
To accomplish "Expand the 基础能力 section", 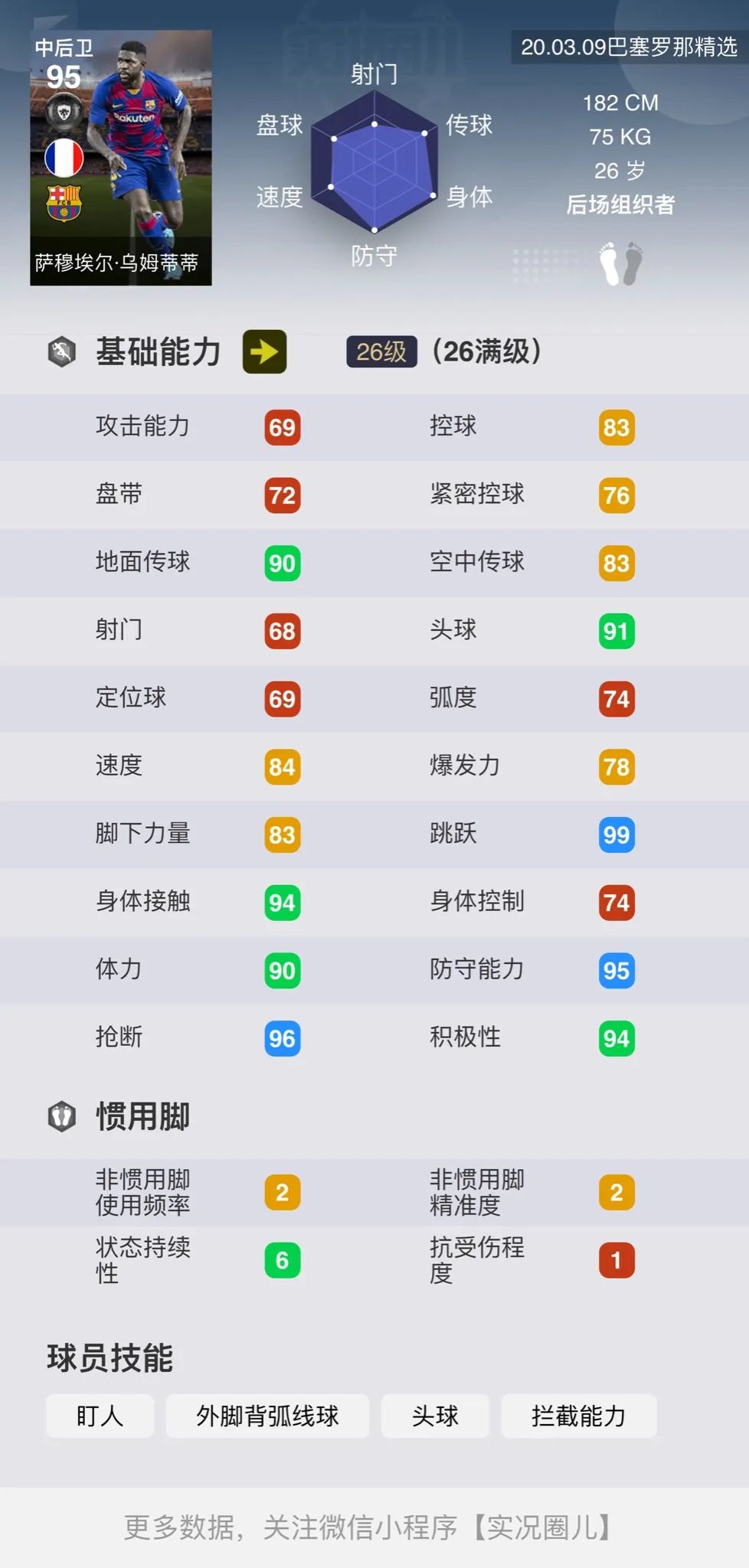I will point(156,353).
